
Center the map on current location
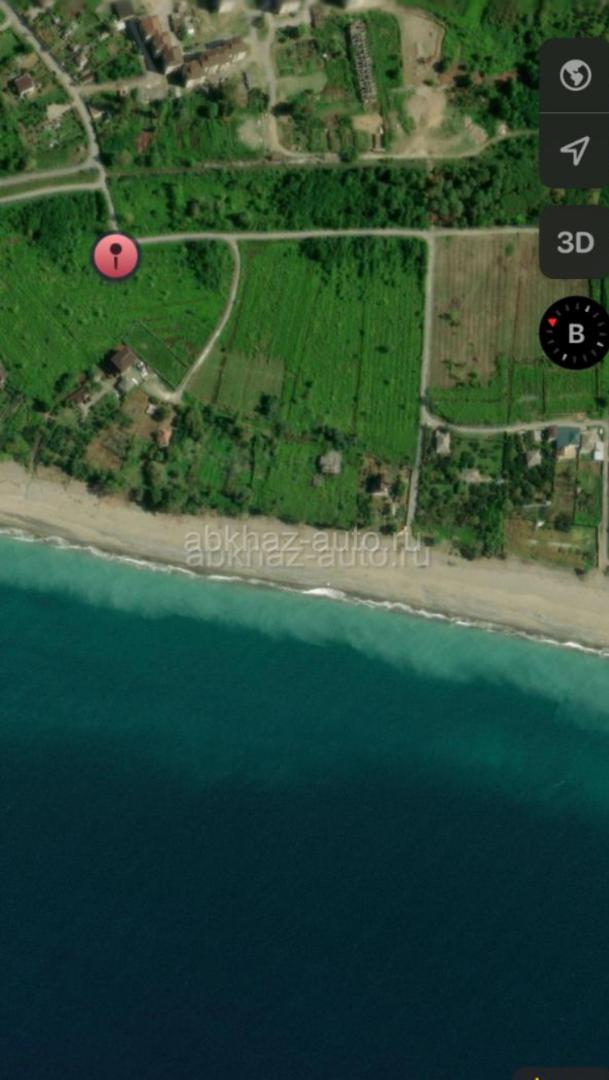[575, 150]
